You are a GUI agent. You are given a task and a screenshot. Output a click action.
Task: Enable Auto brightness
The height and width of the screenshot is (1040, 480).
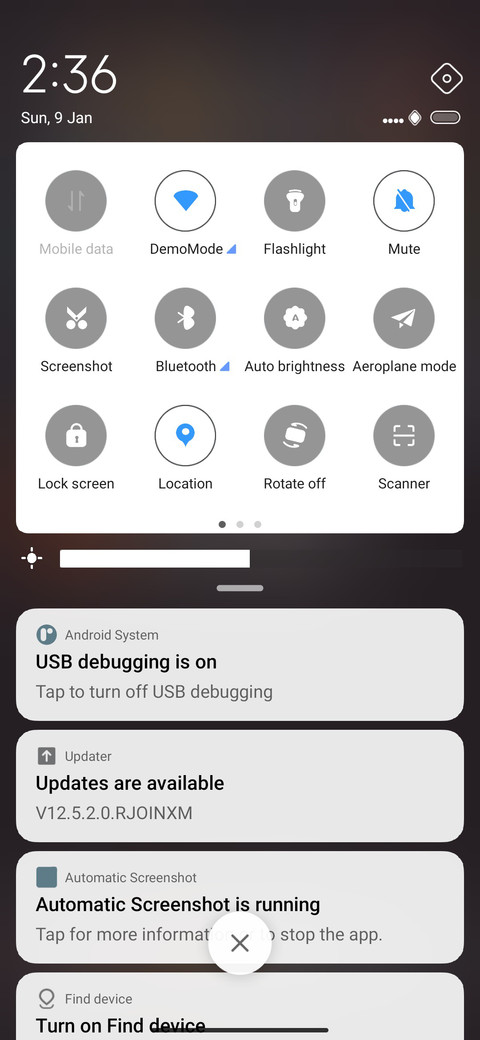coord(294,318)
